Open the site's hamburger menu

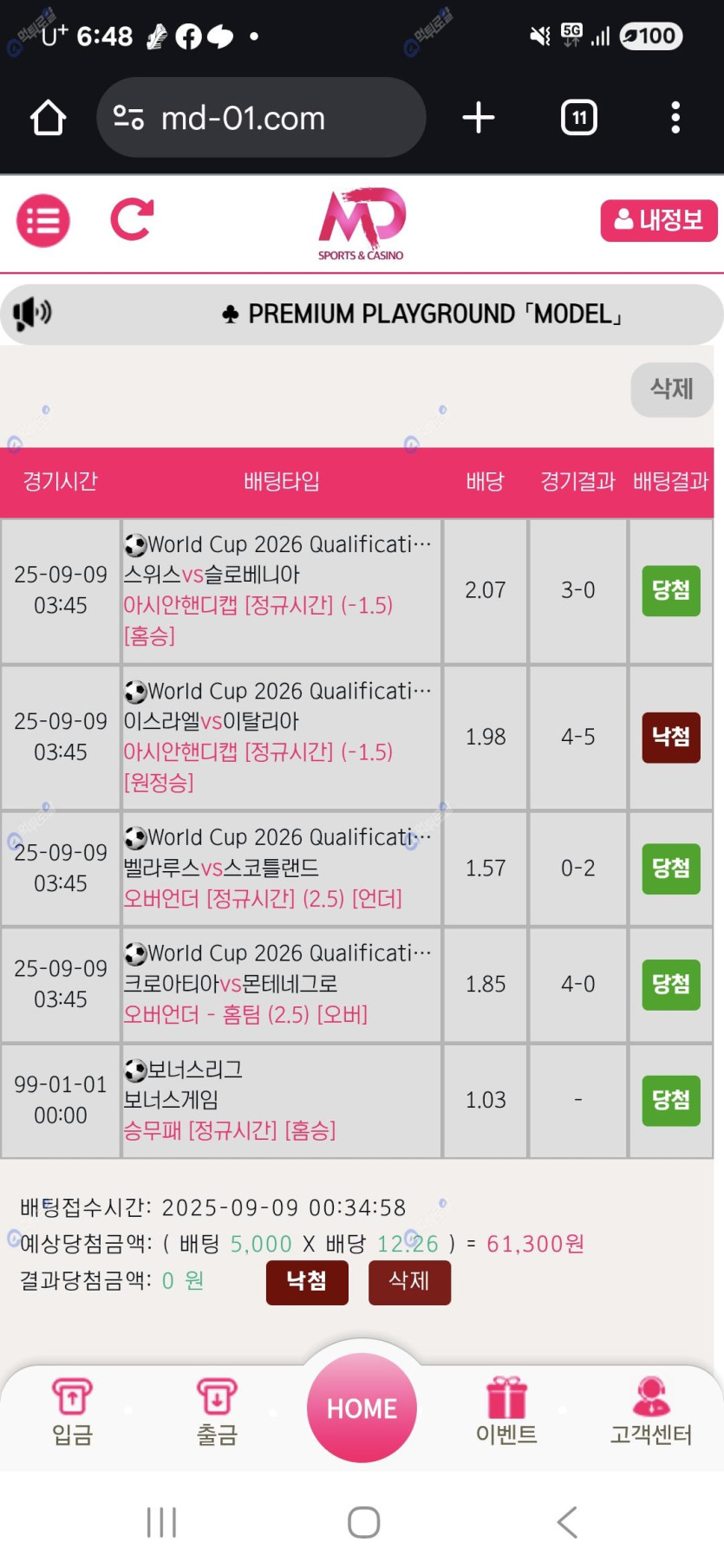pyautogui.click(x=43, y=221)
